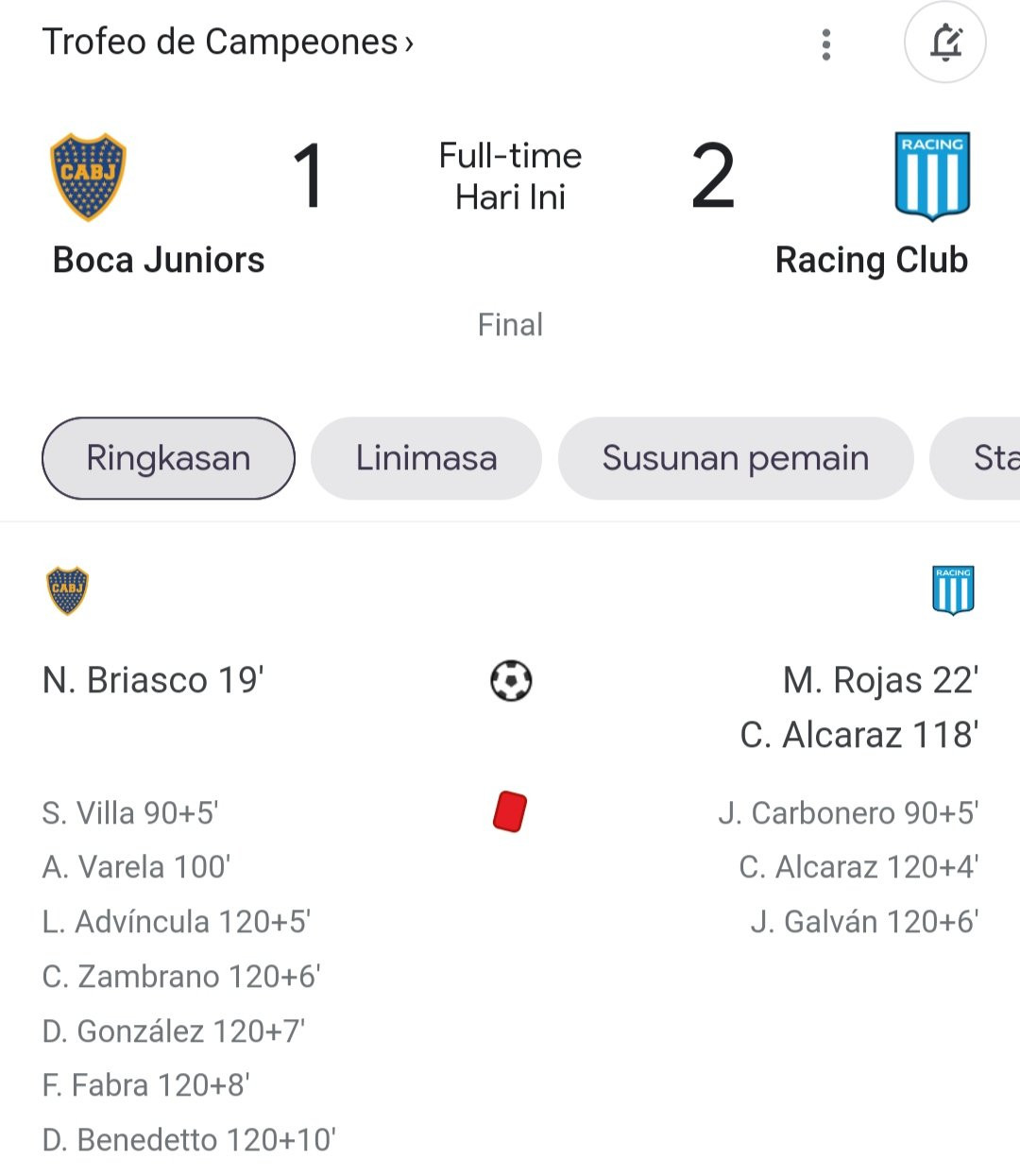
Task: Switch to the Linimasa tab
Action: click(x=426, y=458)
